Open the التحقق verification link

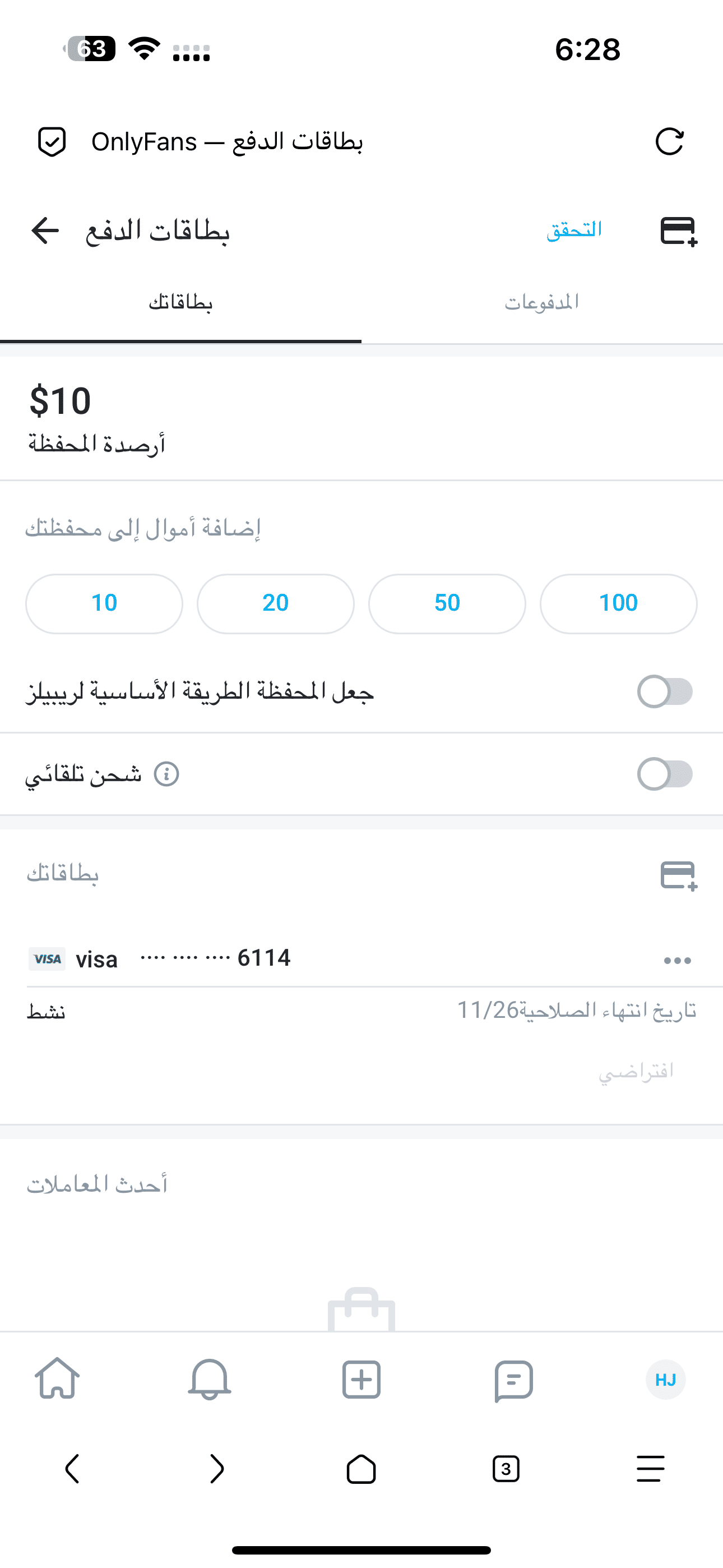[574, 230]
